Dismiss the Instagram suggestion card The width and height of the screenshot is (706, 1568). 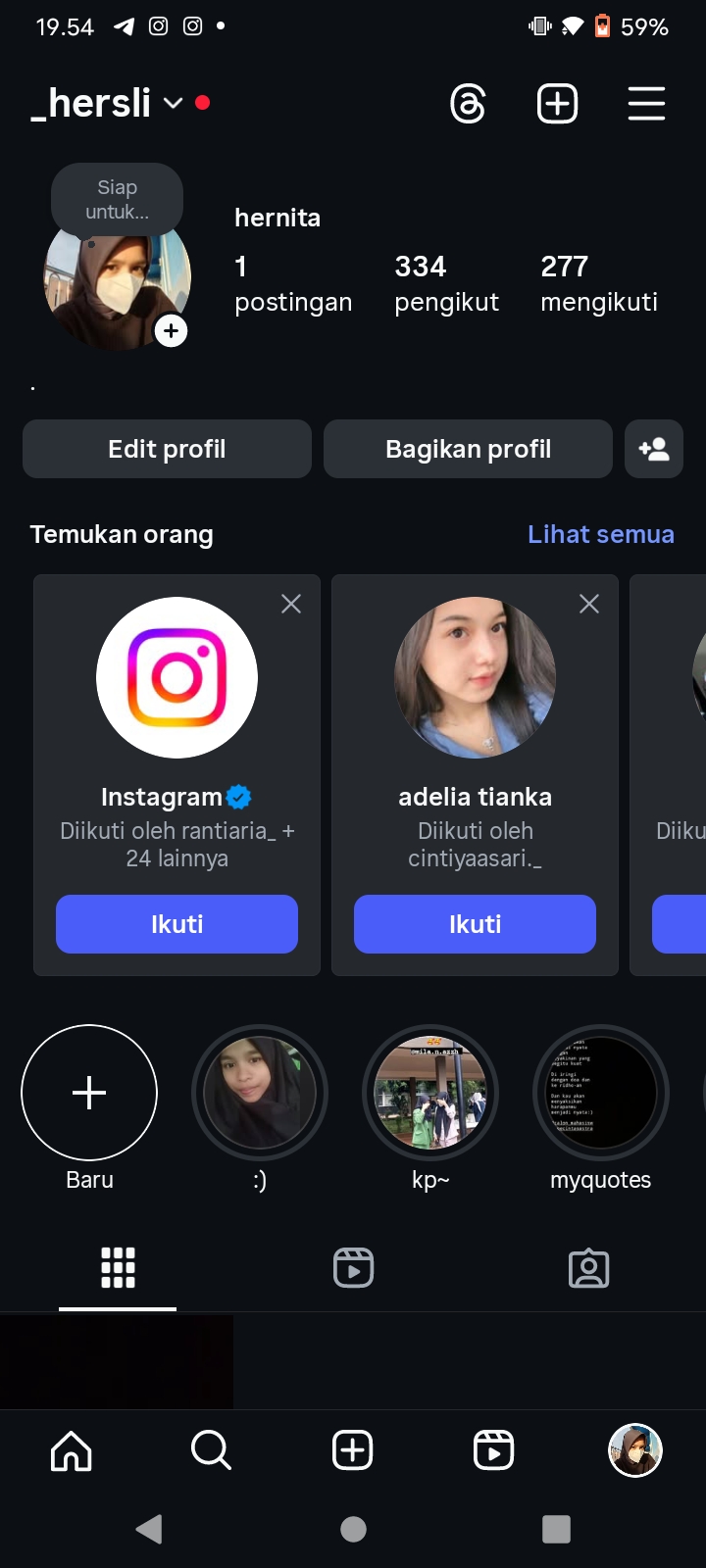(x=291, y=604)
